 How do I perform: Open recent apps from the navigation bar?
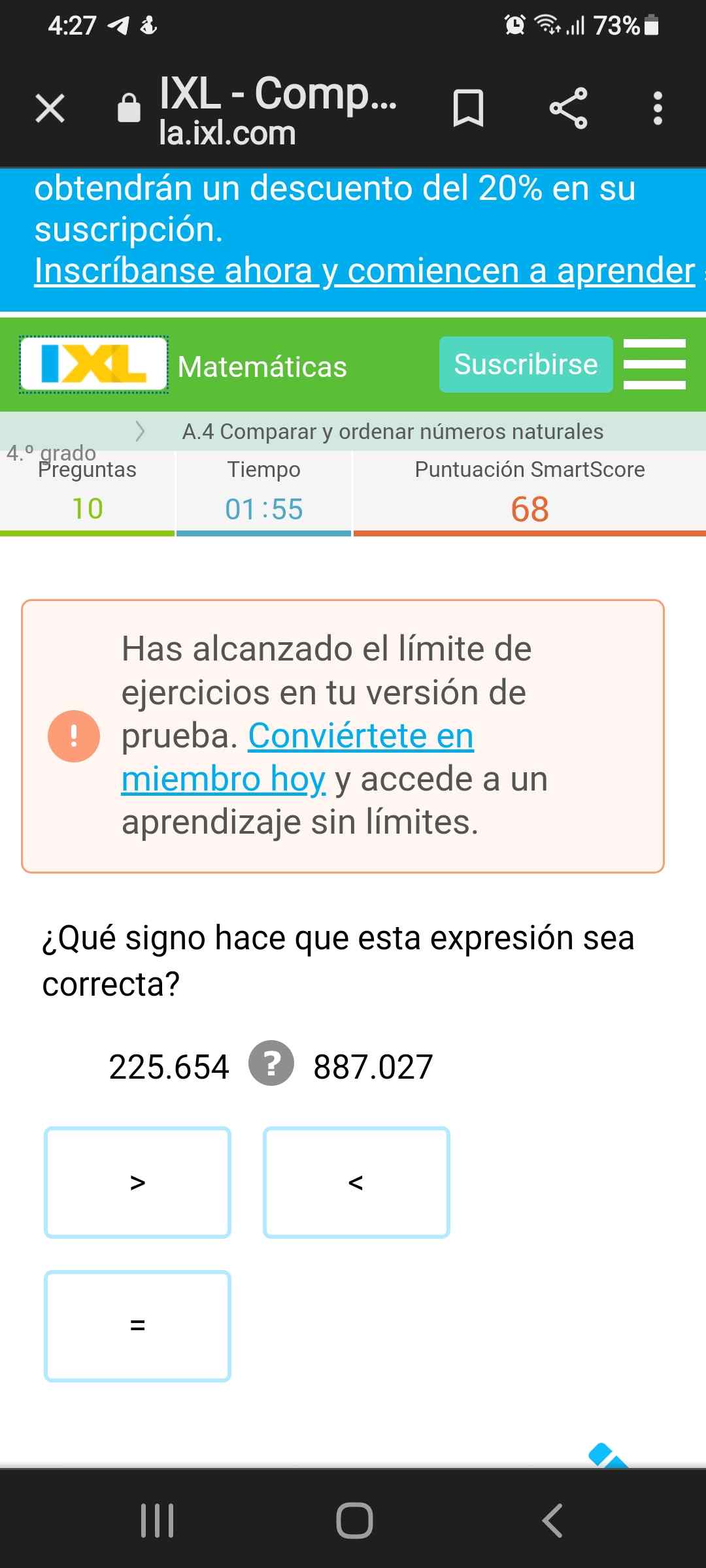click(158, 1520)
